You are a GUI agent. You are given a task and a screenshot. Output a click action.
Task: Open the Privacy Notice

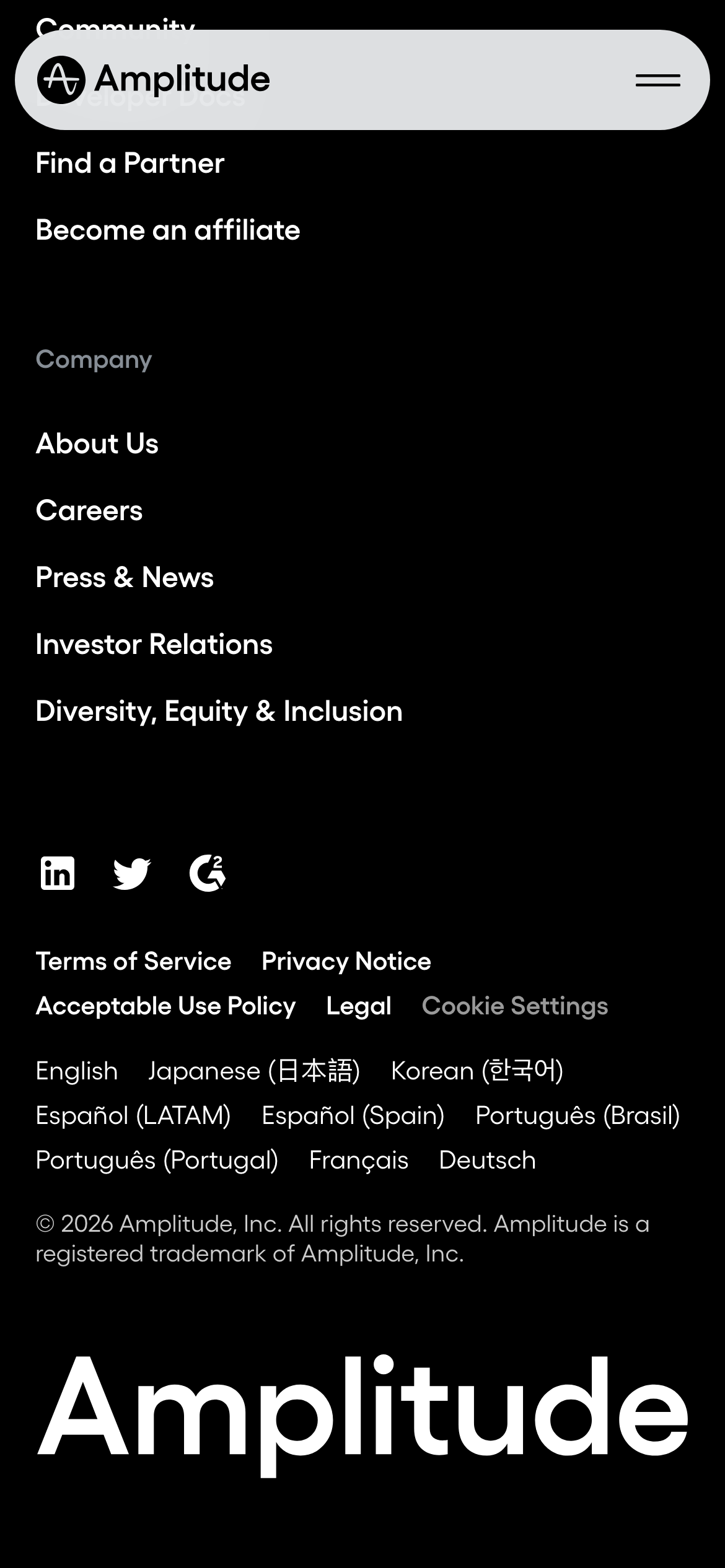[x=346, y=961]
